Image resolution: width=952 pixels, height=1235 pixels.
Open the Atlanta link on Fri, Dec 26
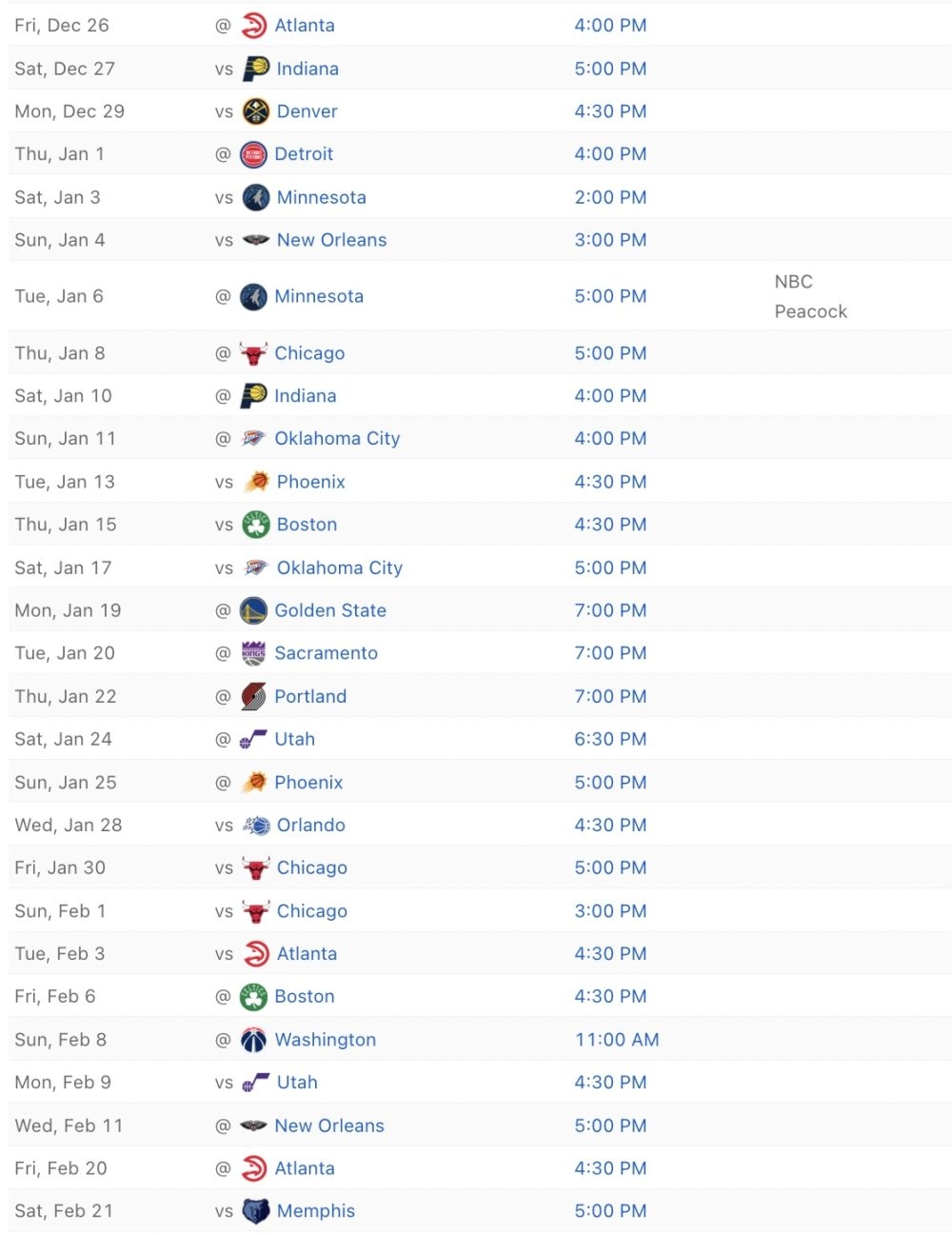pos(304,26)
